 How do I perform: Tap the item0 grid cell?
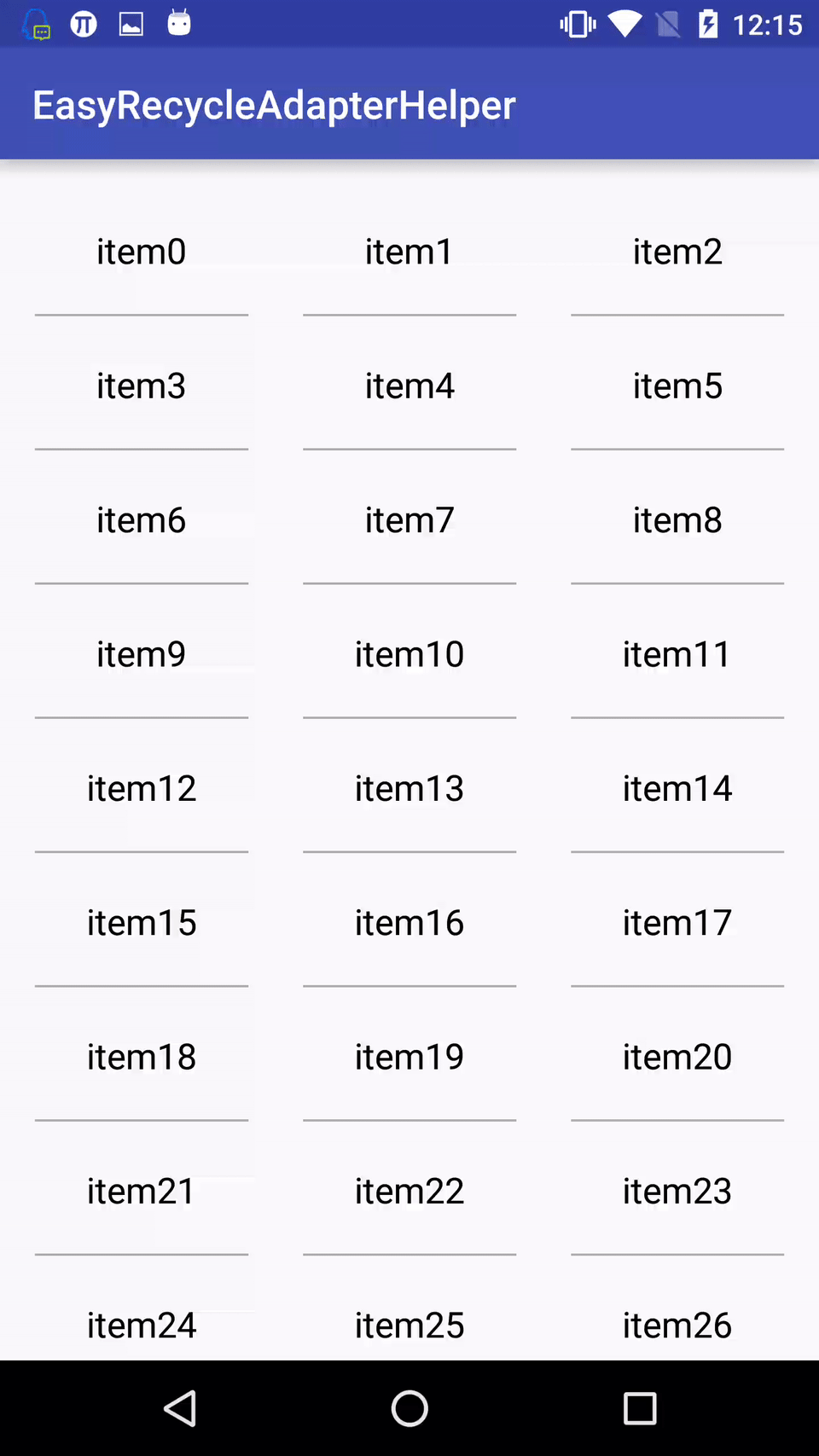(x=141, y=252)
